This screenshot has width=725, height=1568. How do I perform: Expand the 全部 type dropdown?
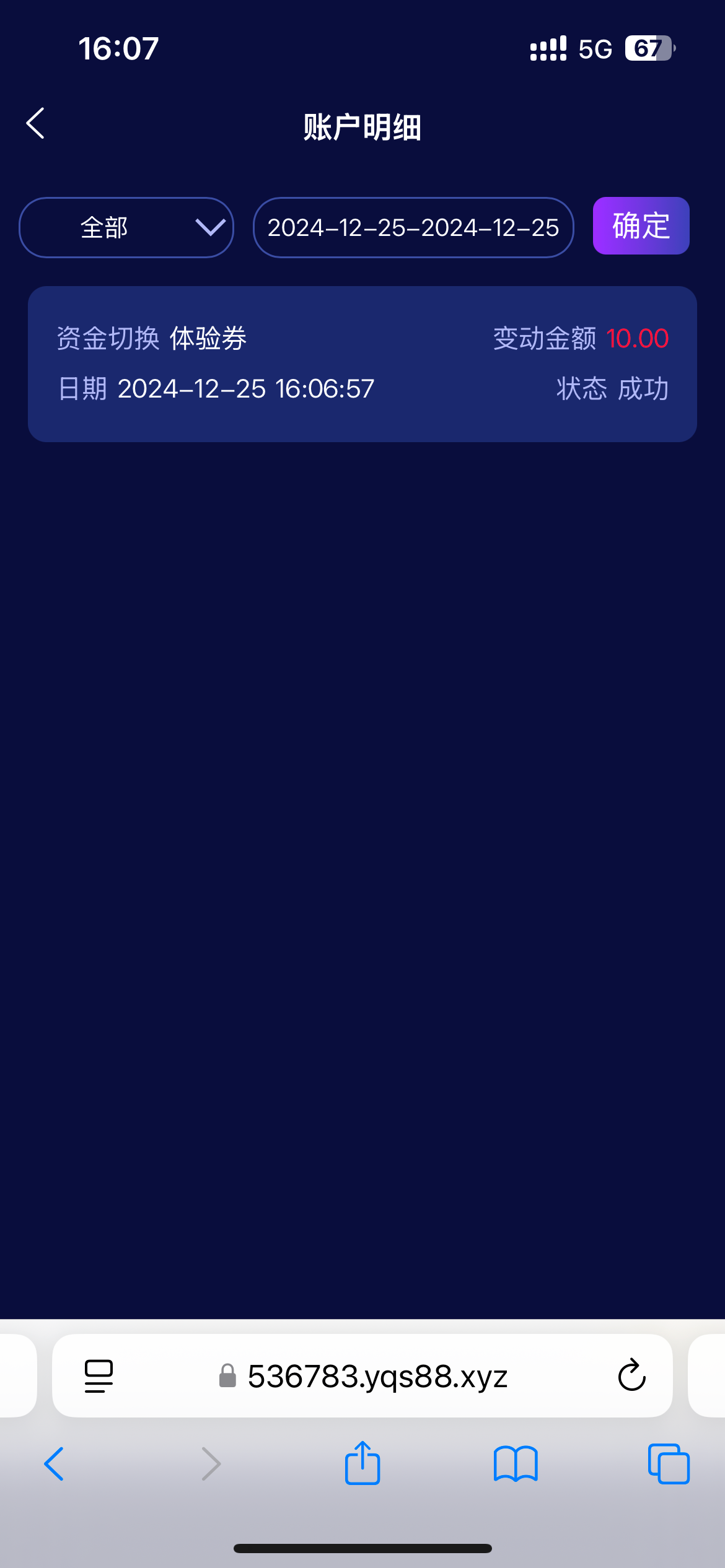(126, 227)
